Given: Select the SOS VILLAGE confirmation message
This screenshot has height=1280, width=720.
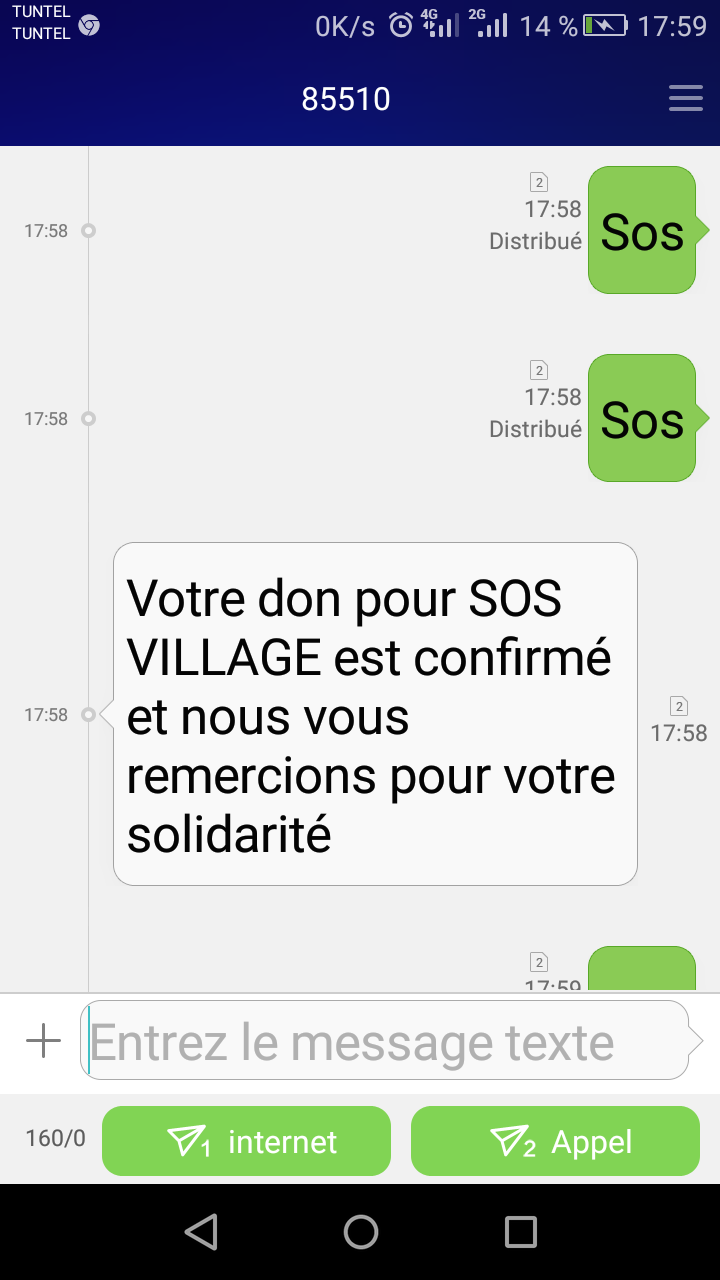Looking at the screenshot, I should pyautogui.click(x=375, y=714).
